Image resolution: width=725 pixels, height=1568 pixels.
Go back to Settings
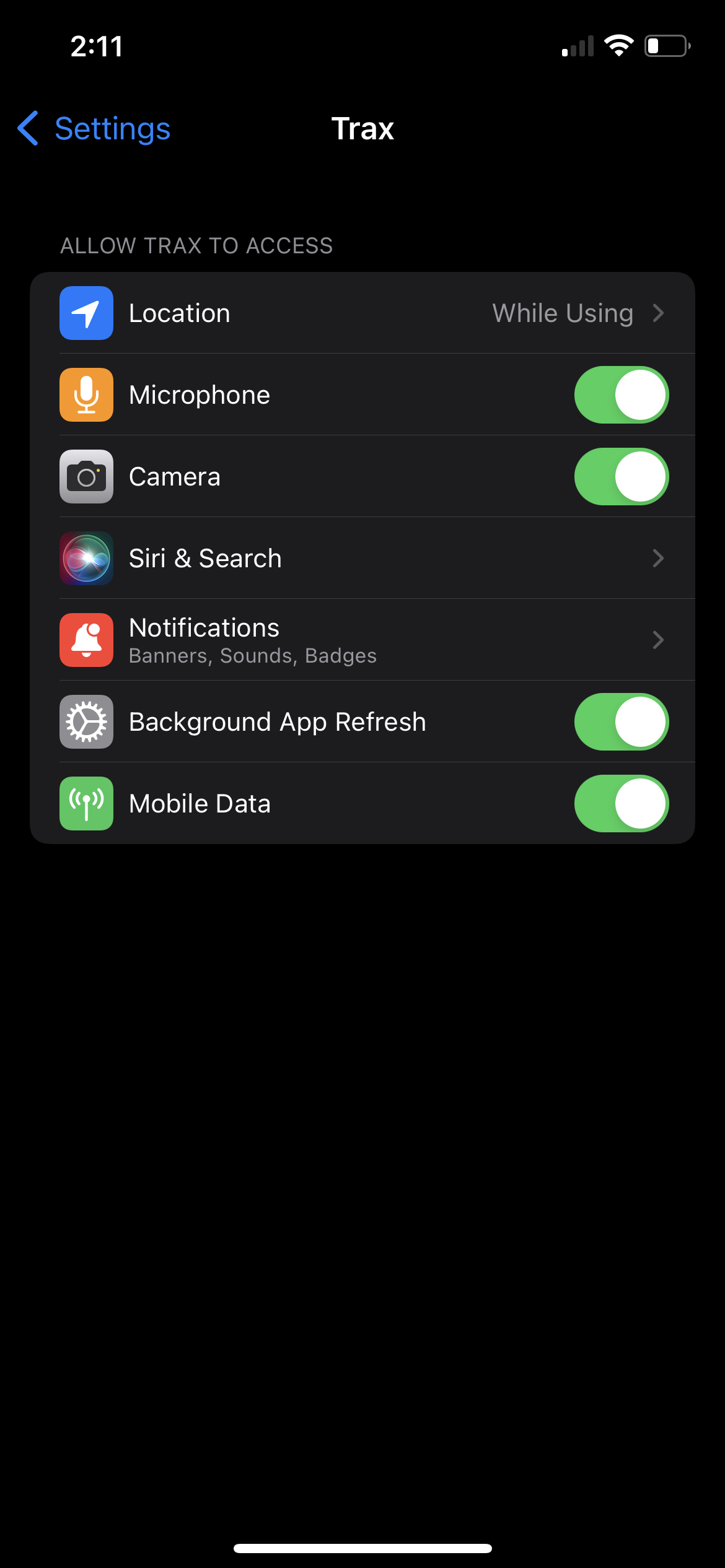point(94,129)
